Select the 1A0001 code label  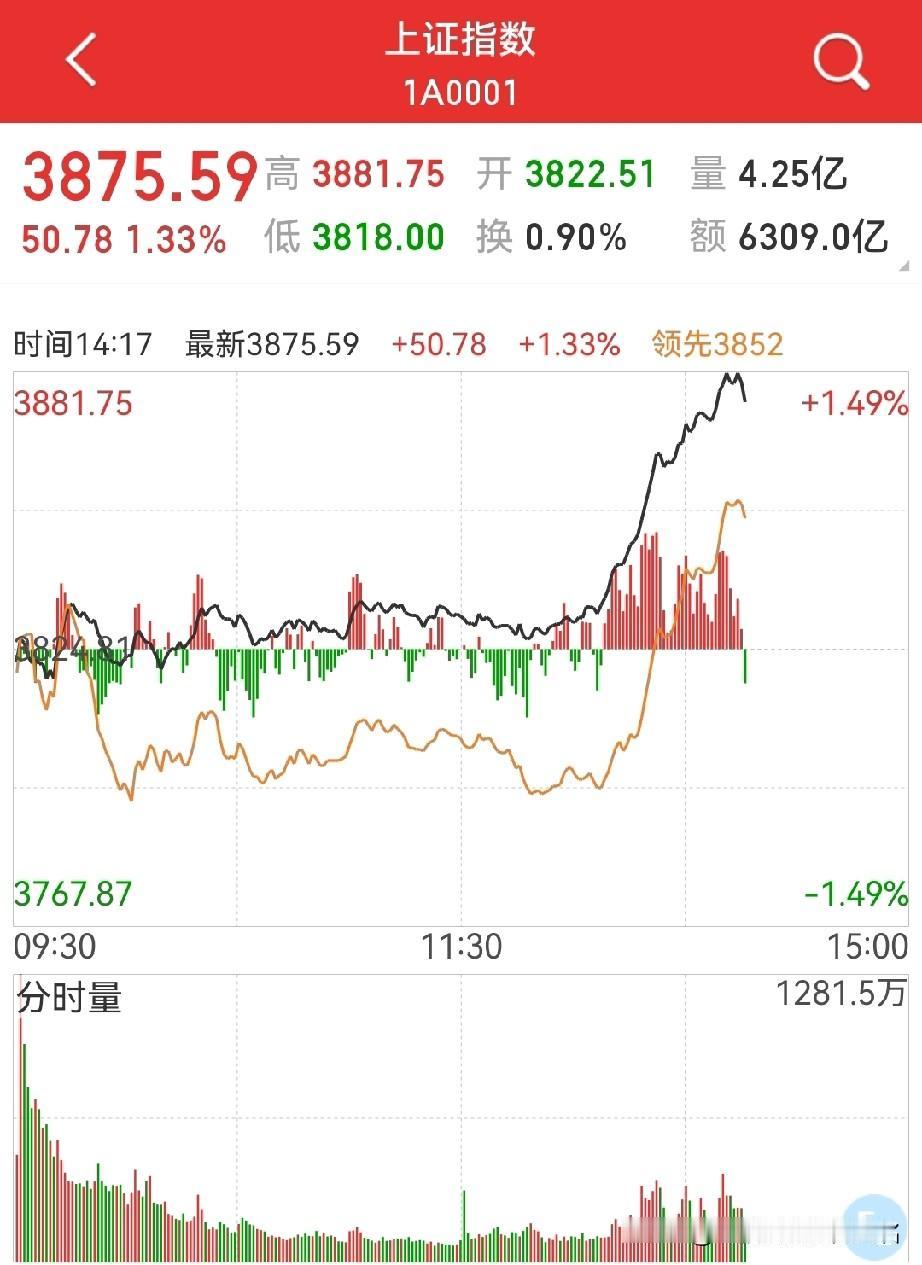461,92
